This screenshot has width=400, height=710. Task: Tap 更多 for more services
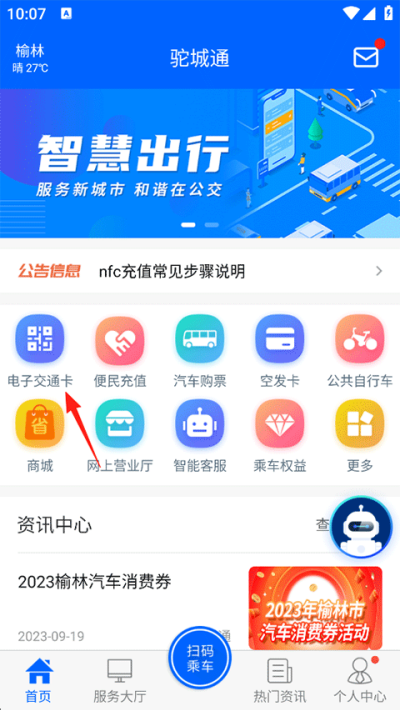(x=360, y=436)
